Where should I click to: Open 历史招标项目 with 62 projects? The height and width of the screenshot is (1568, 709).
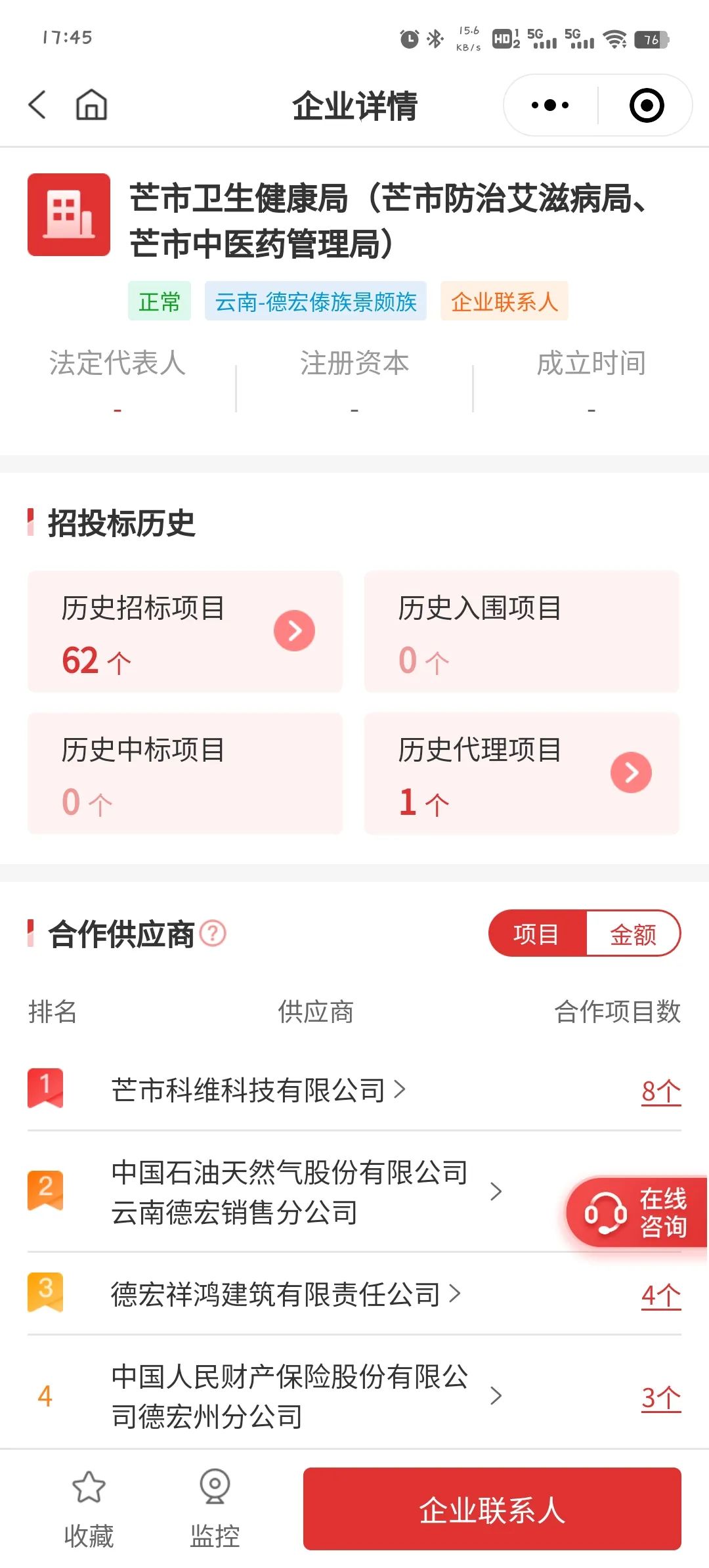pos(185,632)
